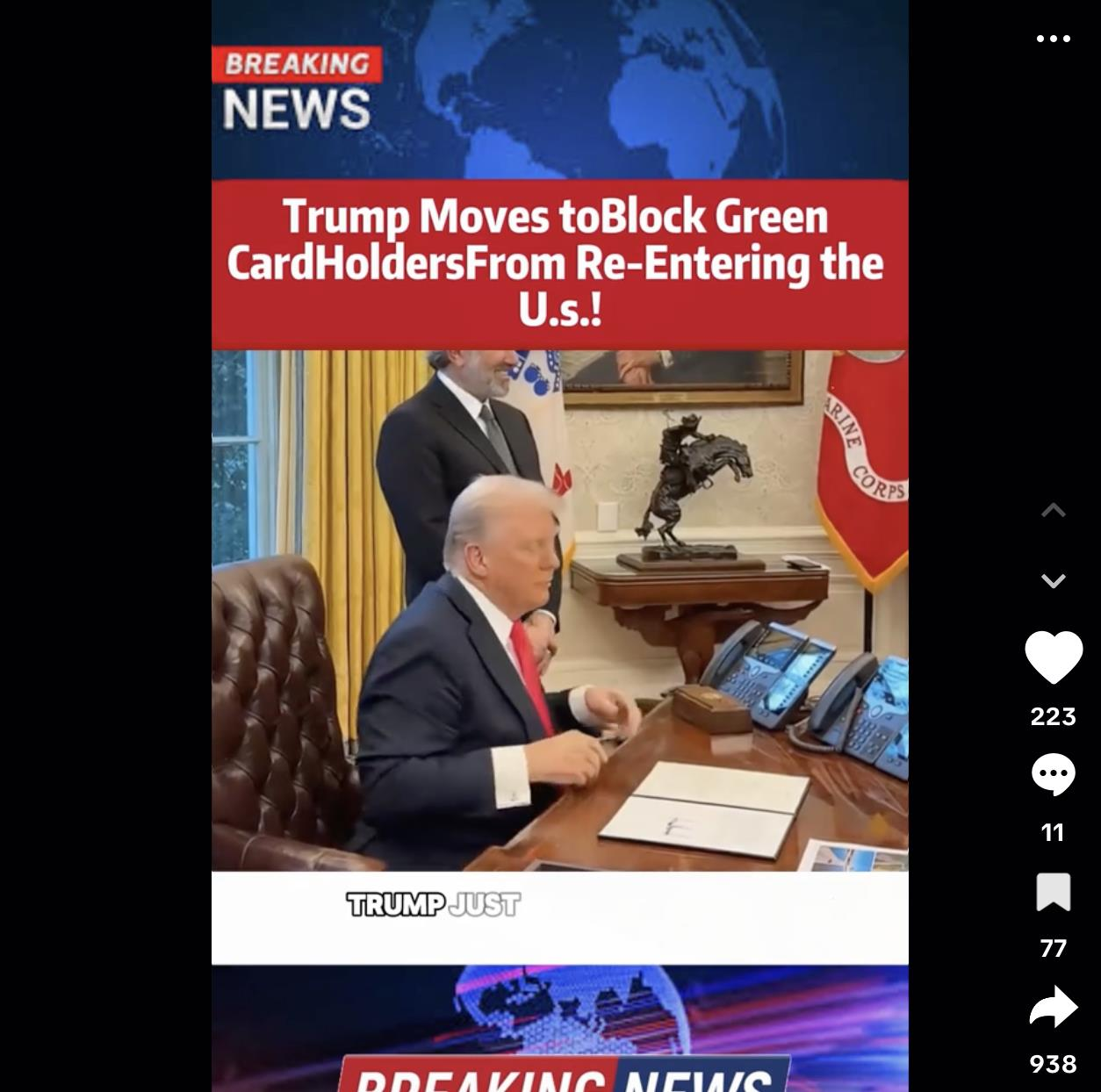
Task: Like this video with the heart icon
Action: pos(1053,657)
